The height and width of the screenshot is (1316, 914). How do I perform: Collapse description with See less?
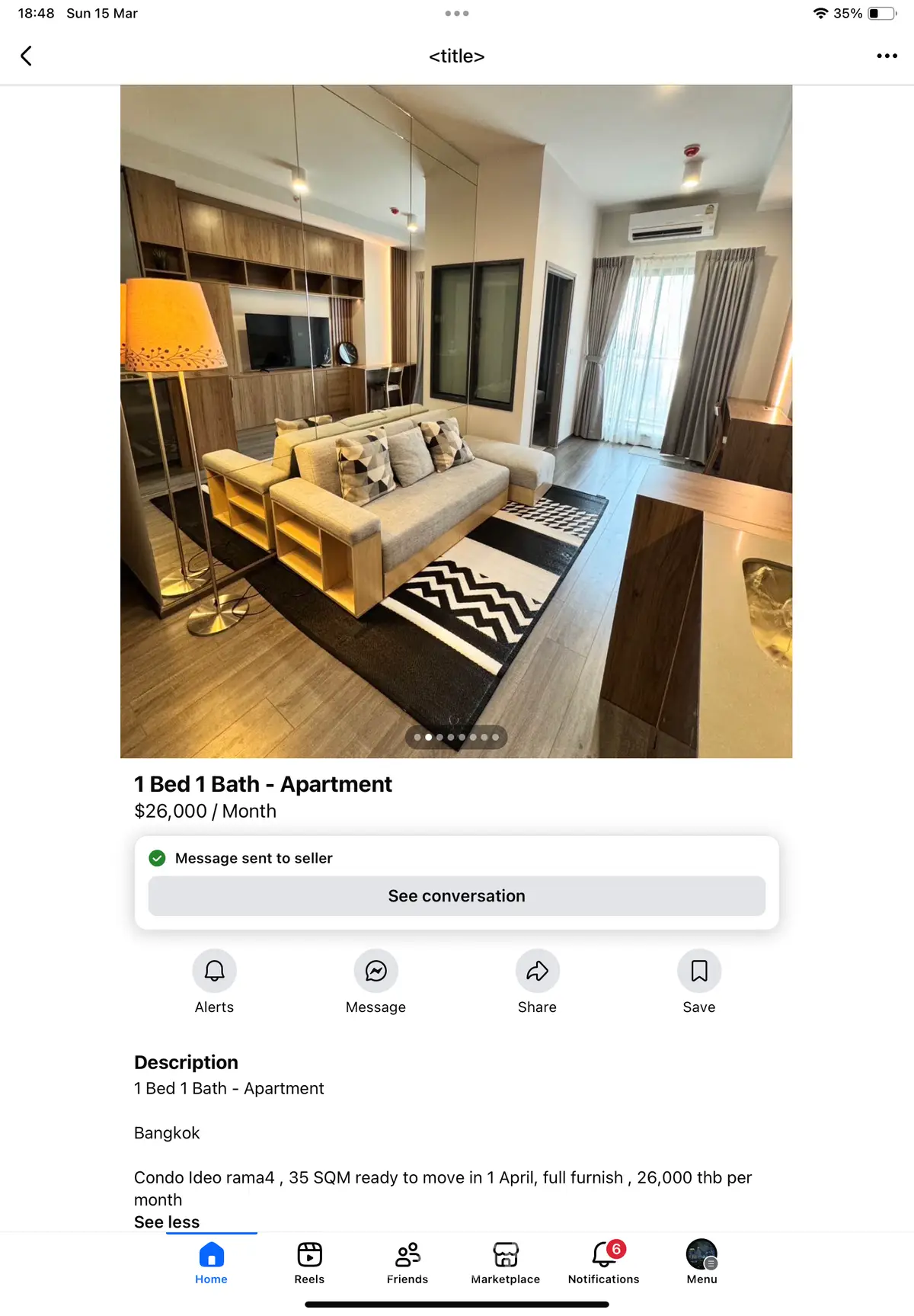(167, 1222)
